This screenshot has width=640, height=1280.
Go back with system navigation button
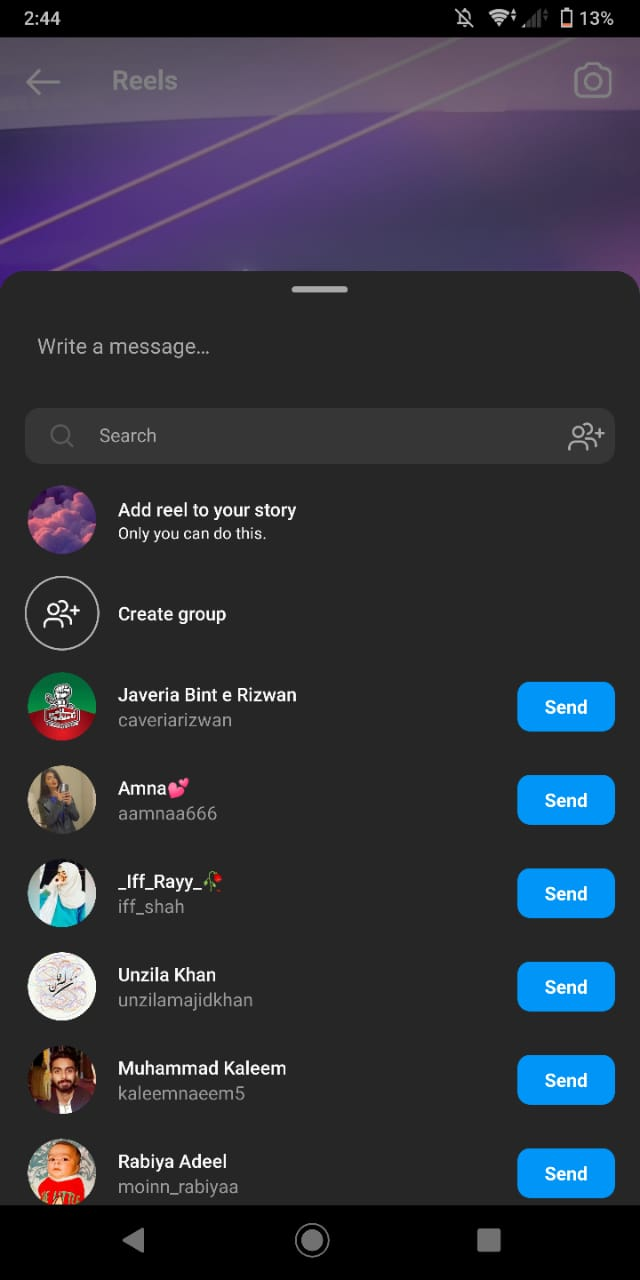point(133,1241)
